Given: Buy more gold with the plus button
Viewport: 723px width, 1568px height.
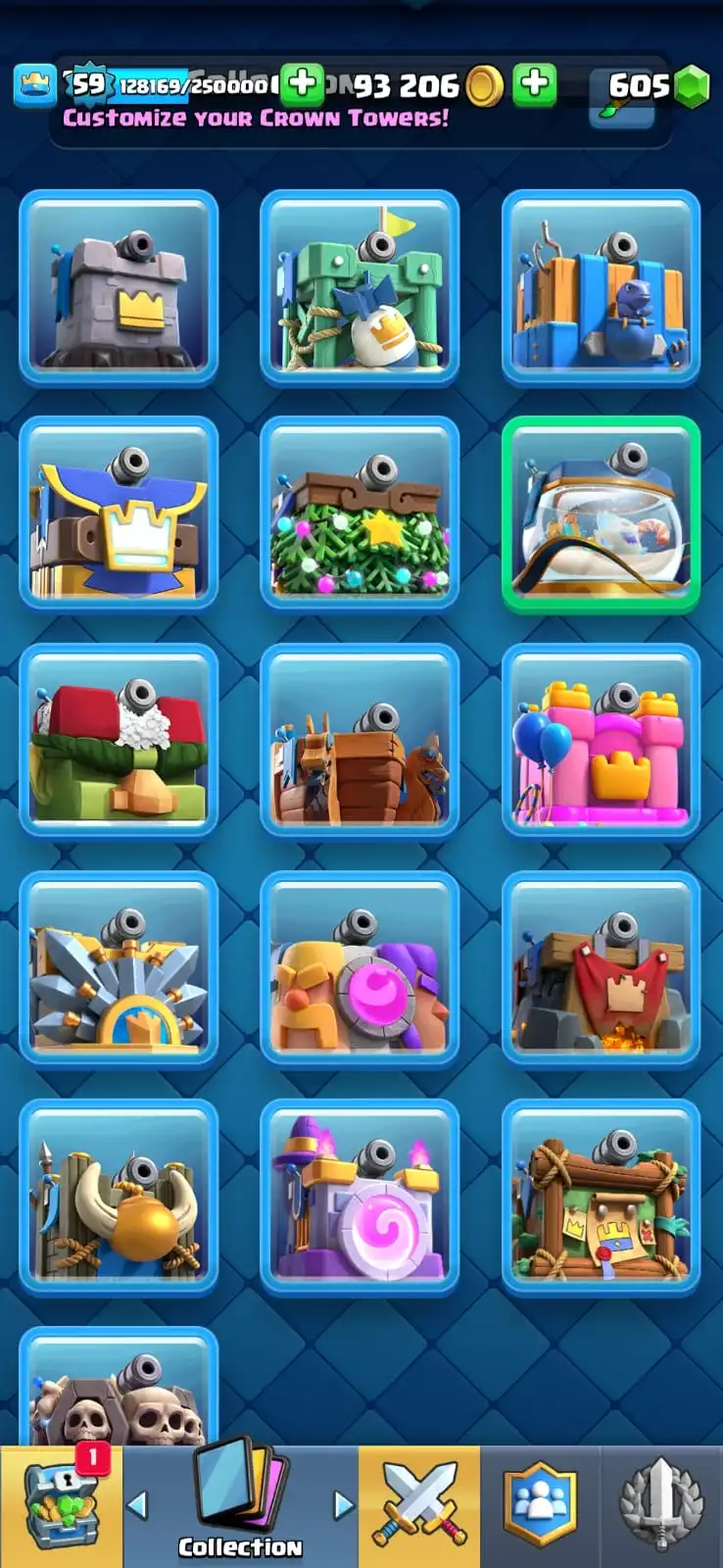Looking at the screenshot, I should pos(535,84).
